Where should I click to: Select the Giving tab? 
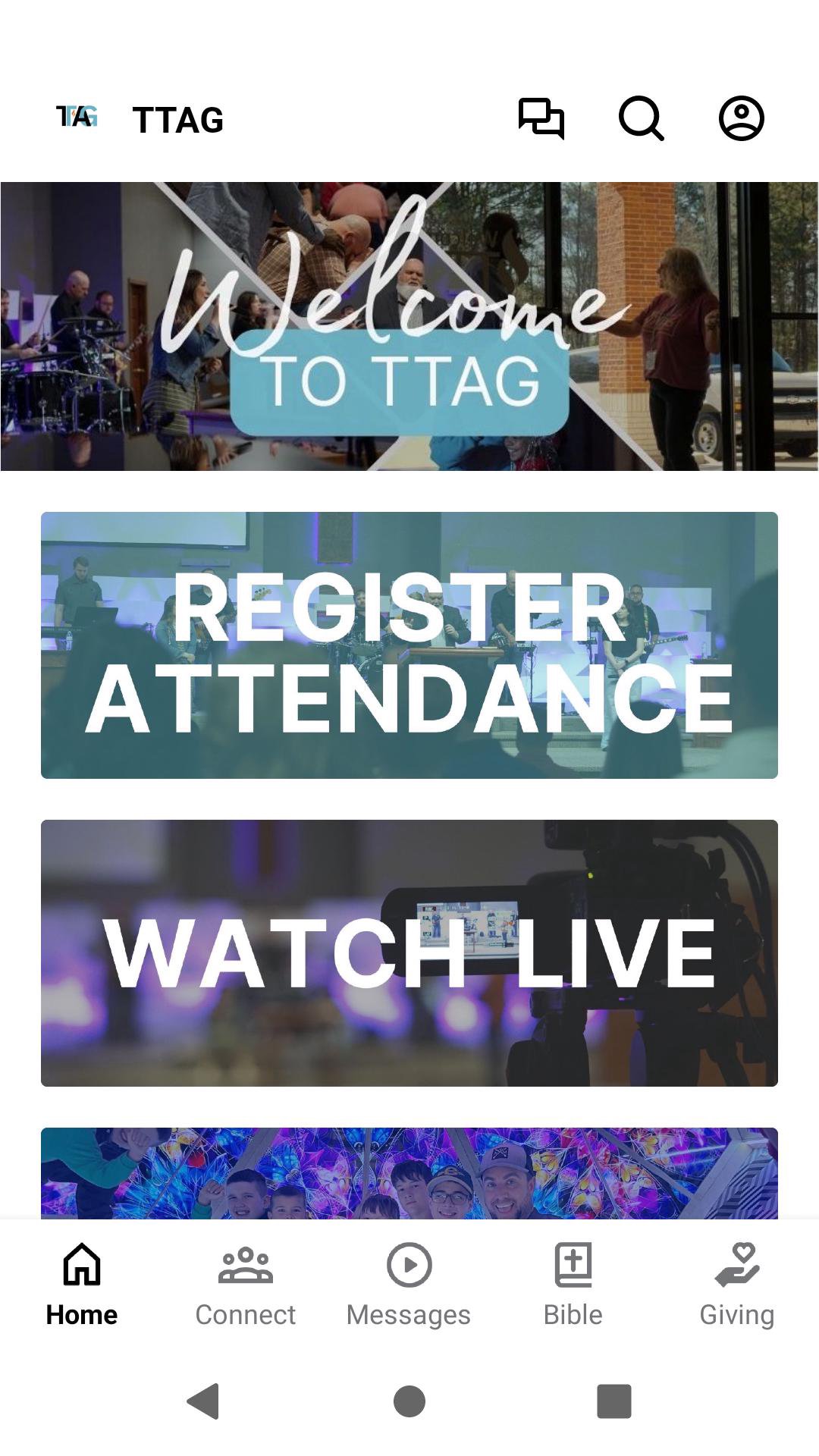736,1285
